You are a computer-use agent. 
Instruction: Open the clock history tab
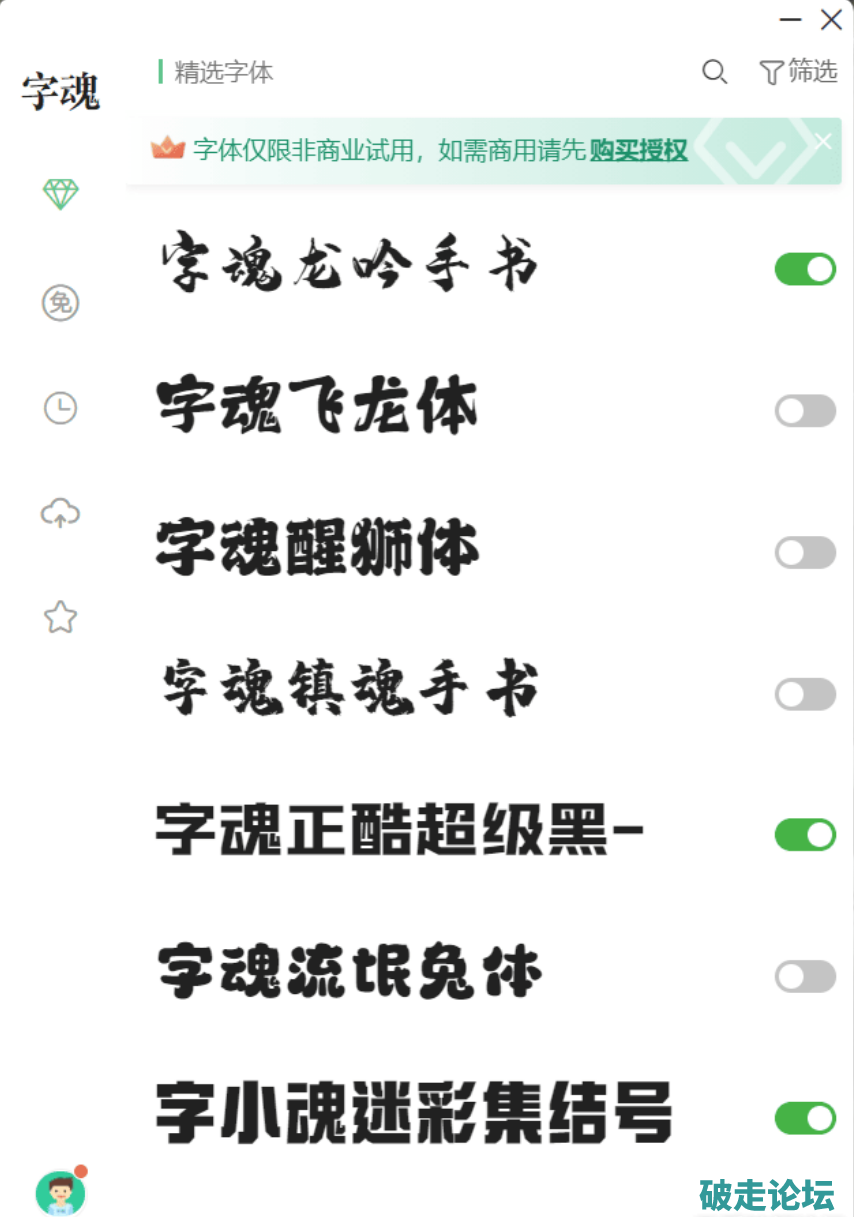pos(61,408)
